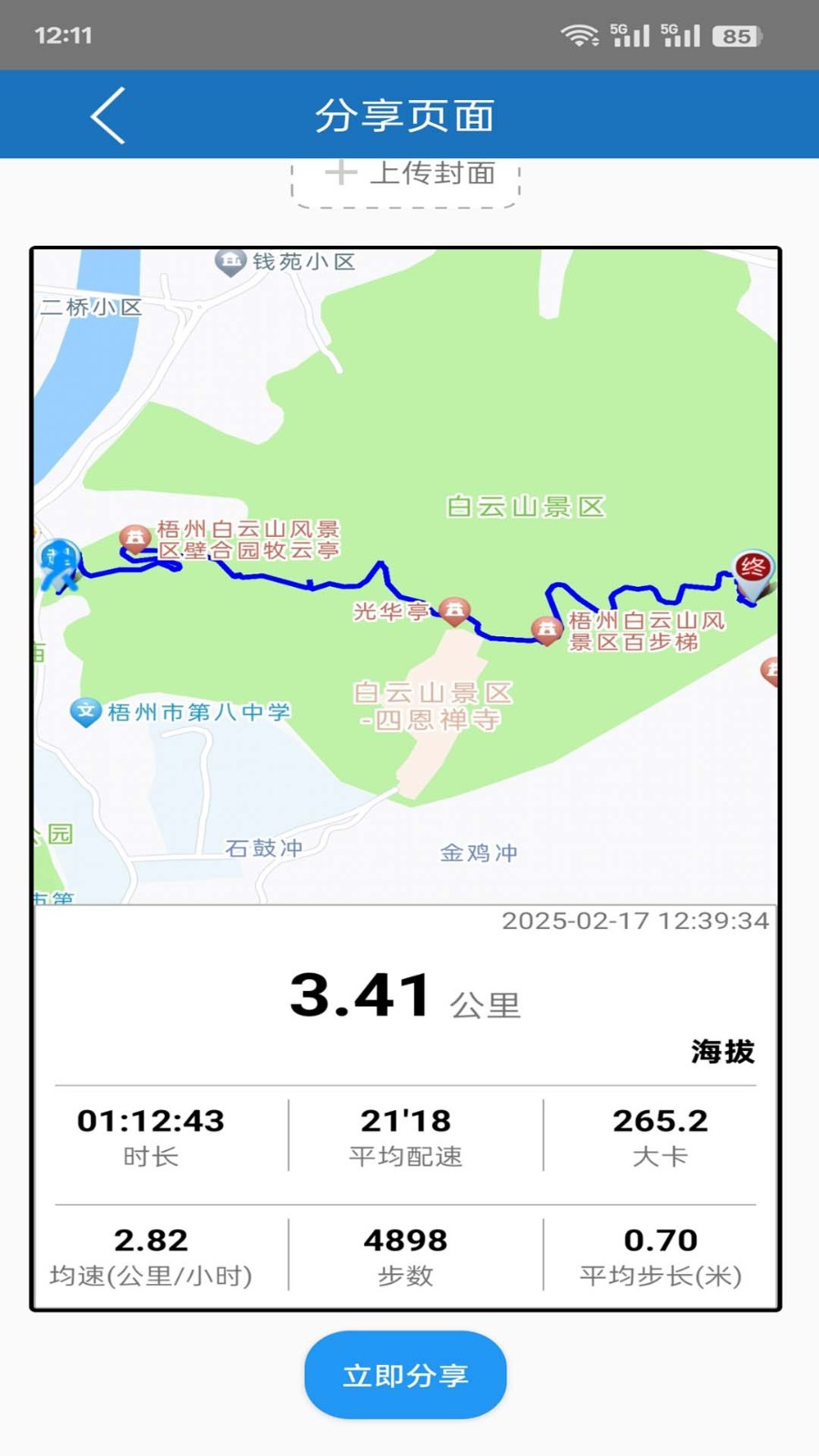Select the 百步梯 scenic marker
Image resolution: width=819 pixels, height=1456 pixels.
(x=546, y=628)
